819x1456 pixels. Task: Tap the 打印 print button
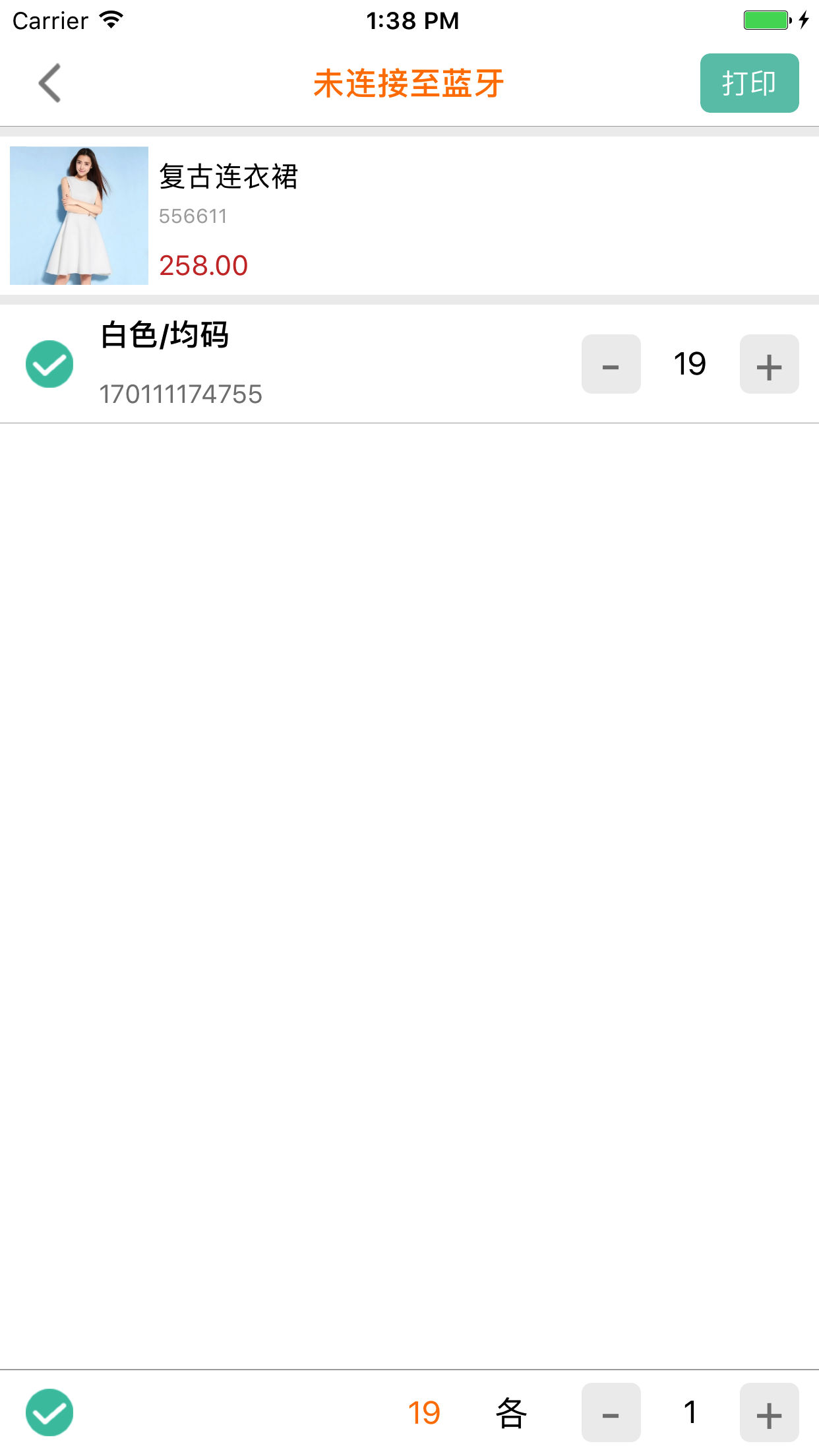[749, 83]
